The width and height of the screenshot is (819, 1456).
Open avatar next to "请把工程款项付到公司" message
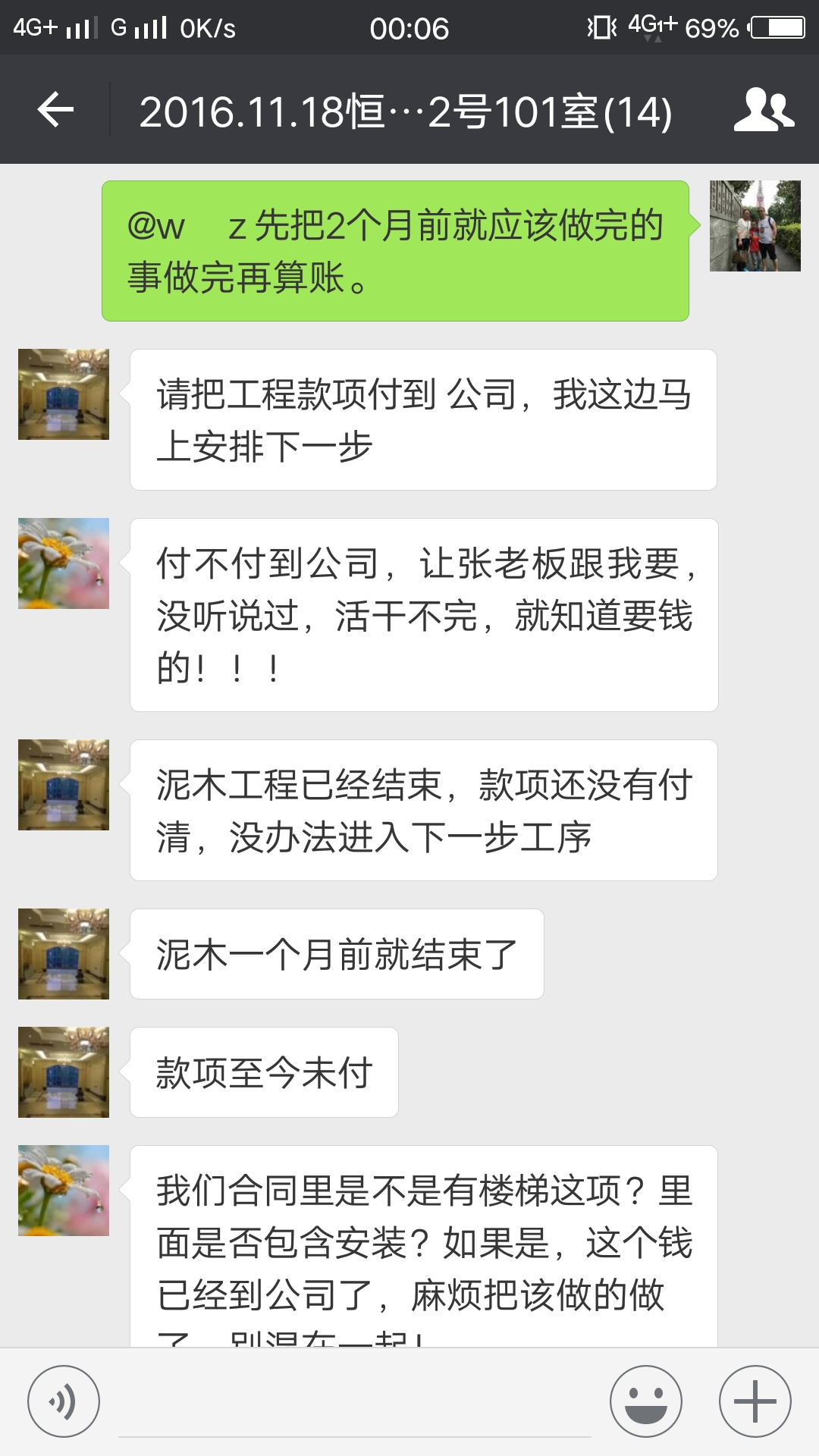64,394
